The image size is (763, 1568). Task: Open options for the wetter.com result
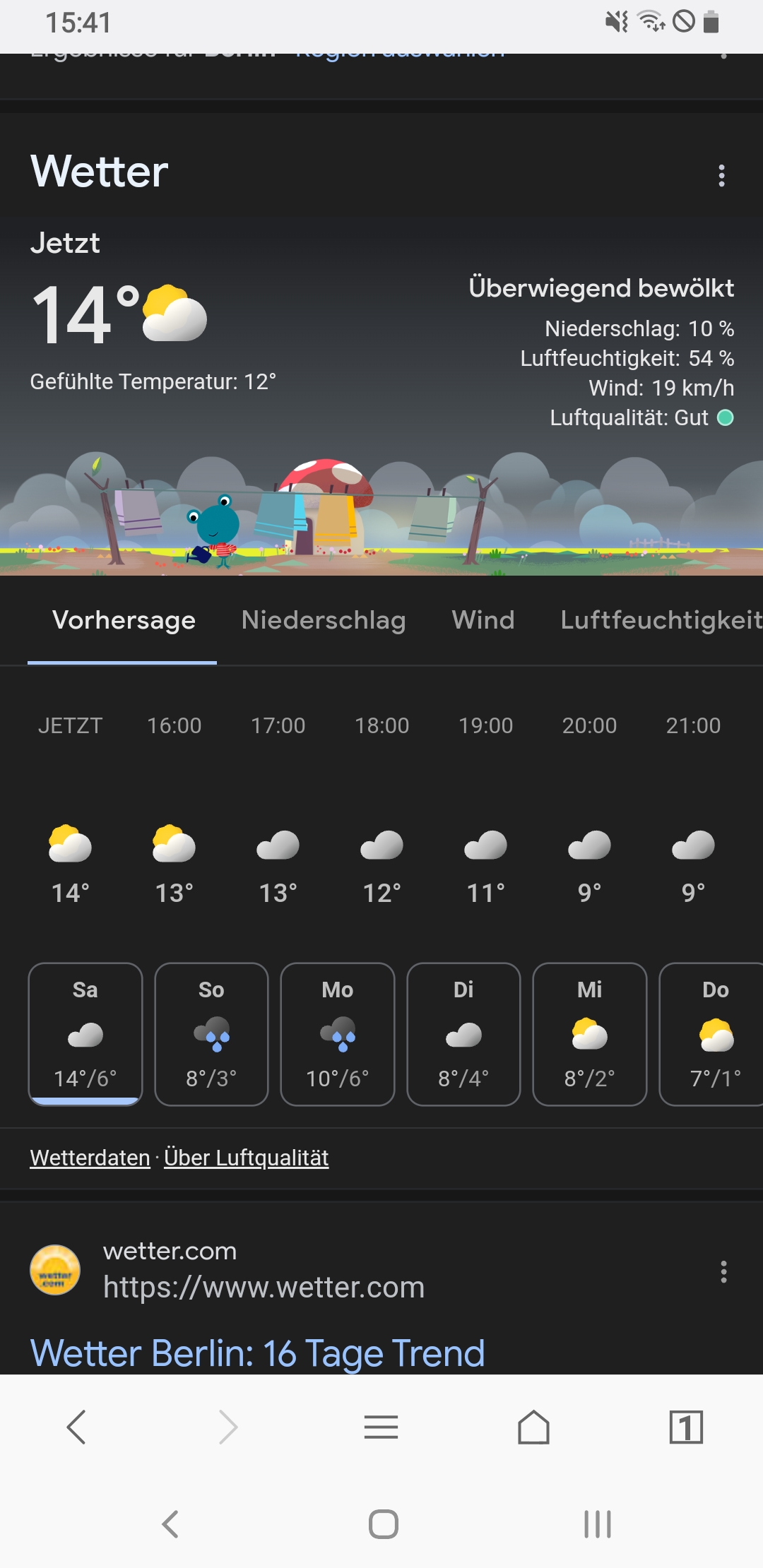[x=723, y=1271]
